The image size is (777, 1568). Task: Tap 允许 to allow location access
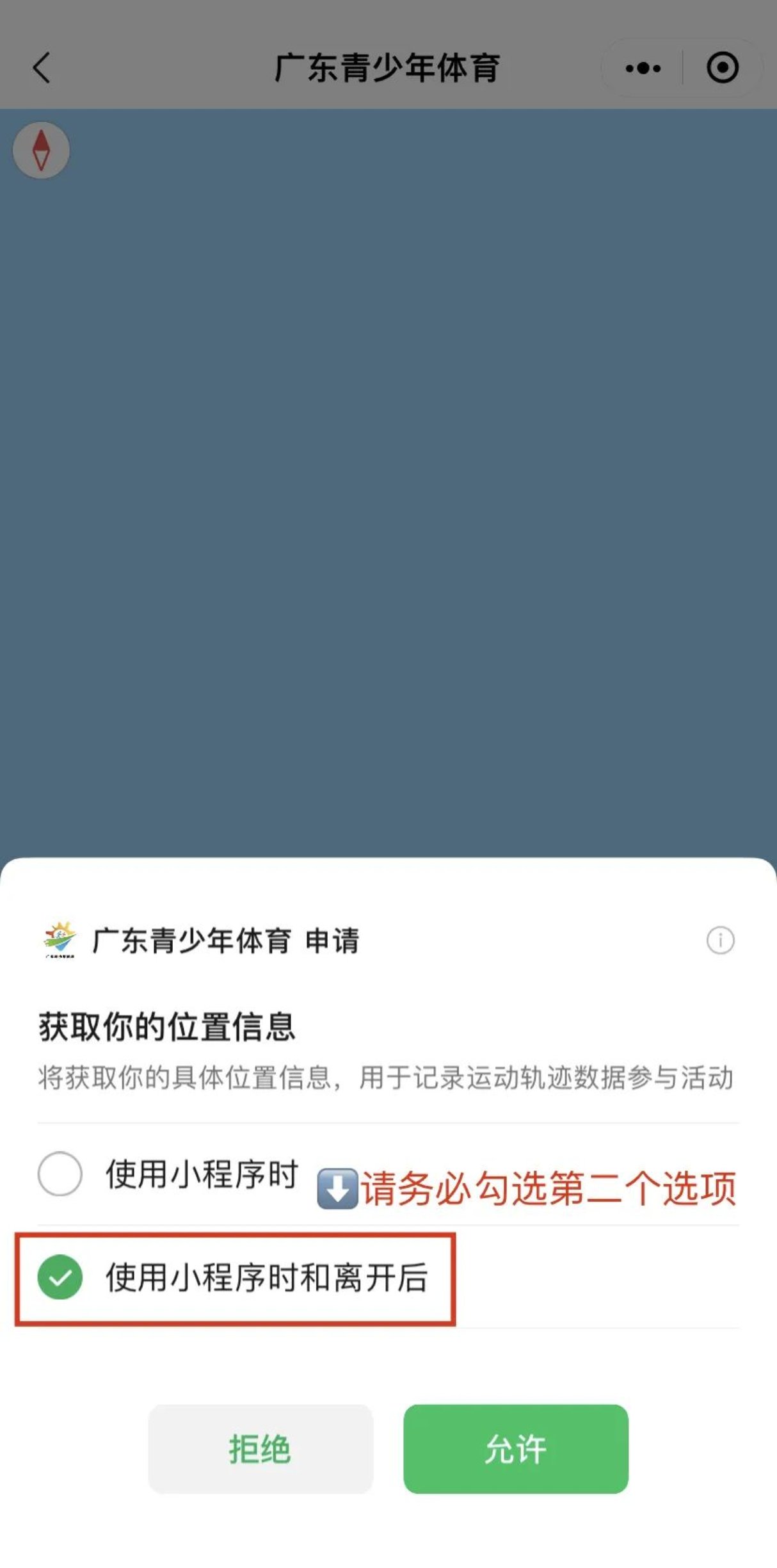coord(515,1449)
